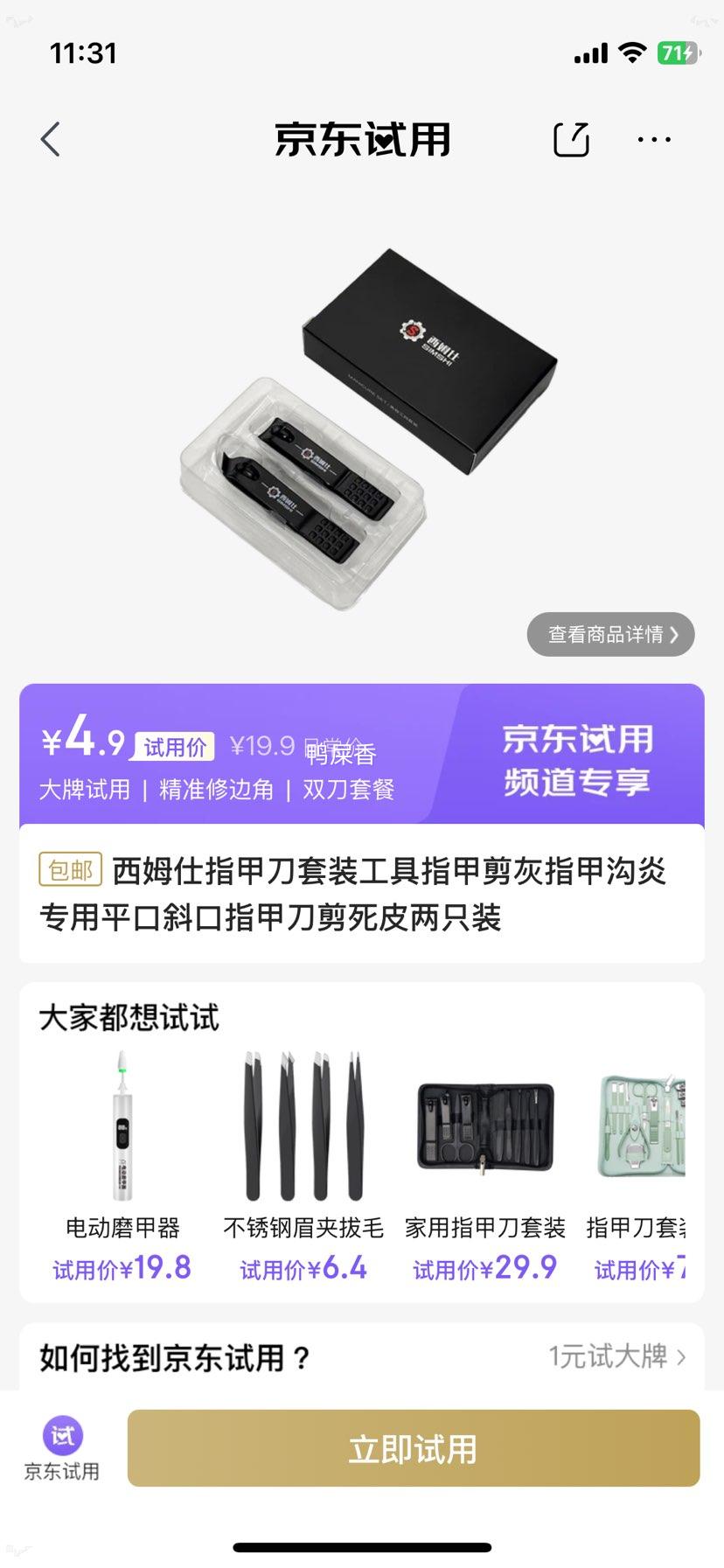Open the 电动磨甲器 trial item
The image size is (724, 1568).
pyautogui.click(x=122, y=1163)
